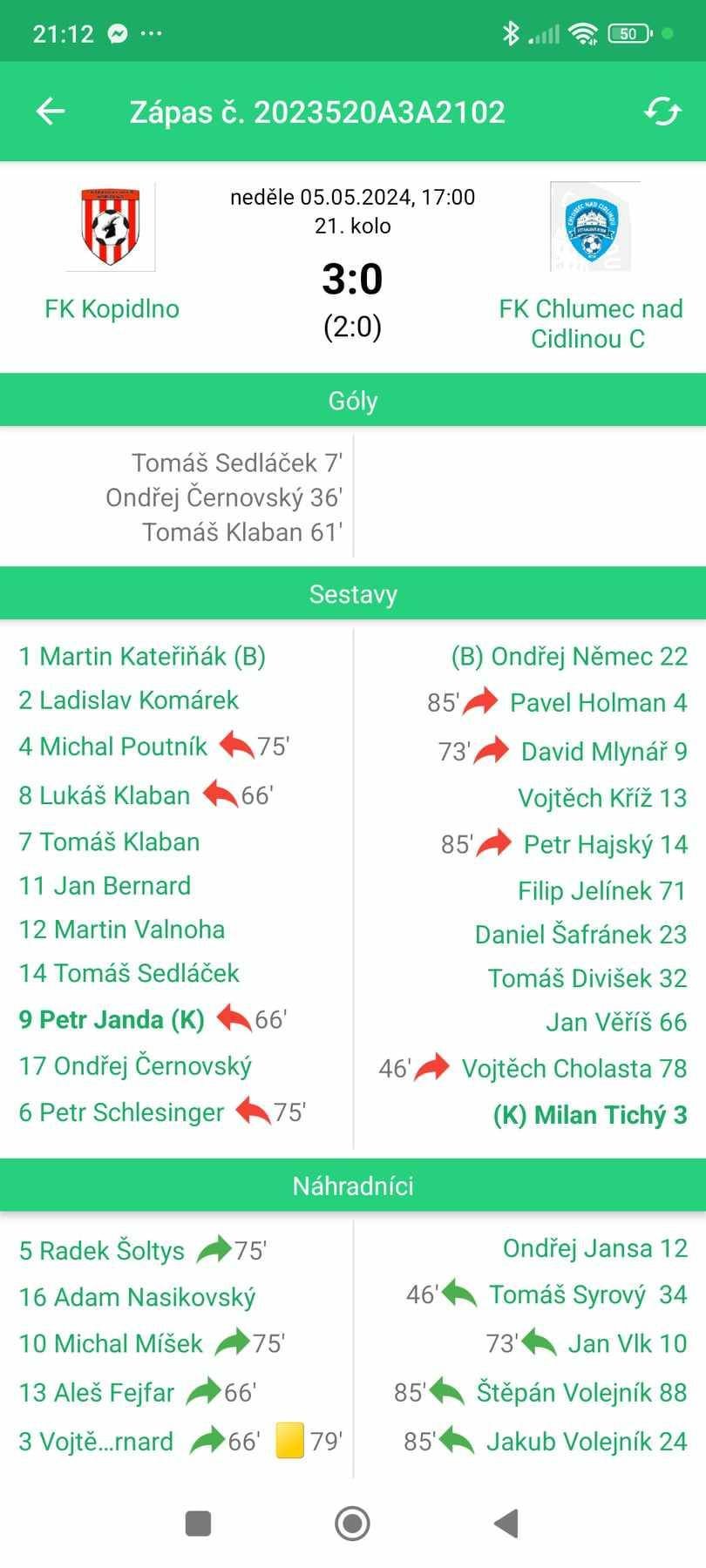Open substitute Adam Nasikovský
The image size is (706, 1568).
pyautogui.click(x=137, y=1297)
